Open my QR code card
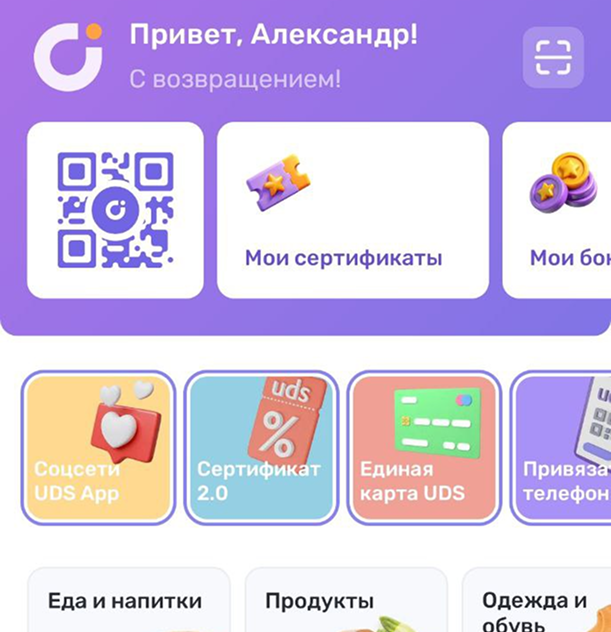This screenshot has width=611, height=632. [115, 210]
